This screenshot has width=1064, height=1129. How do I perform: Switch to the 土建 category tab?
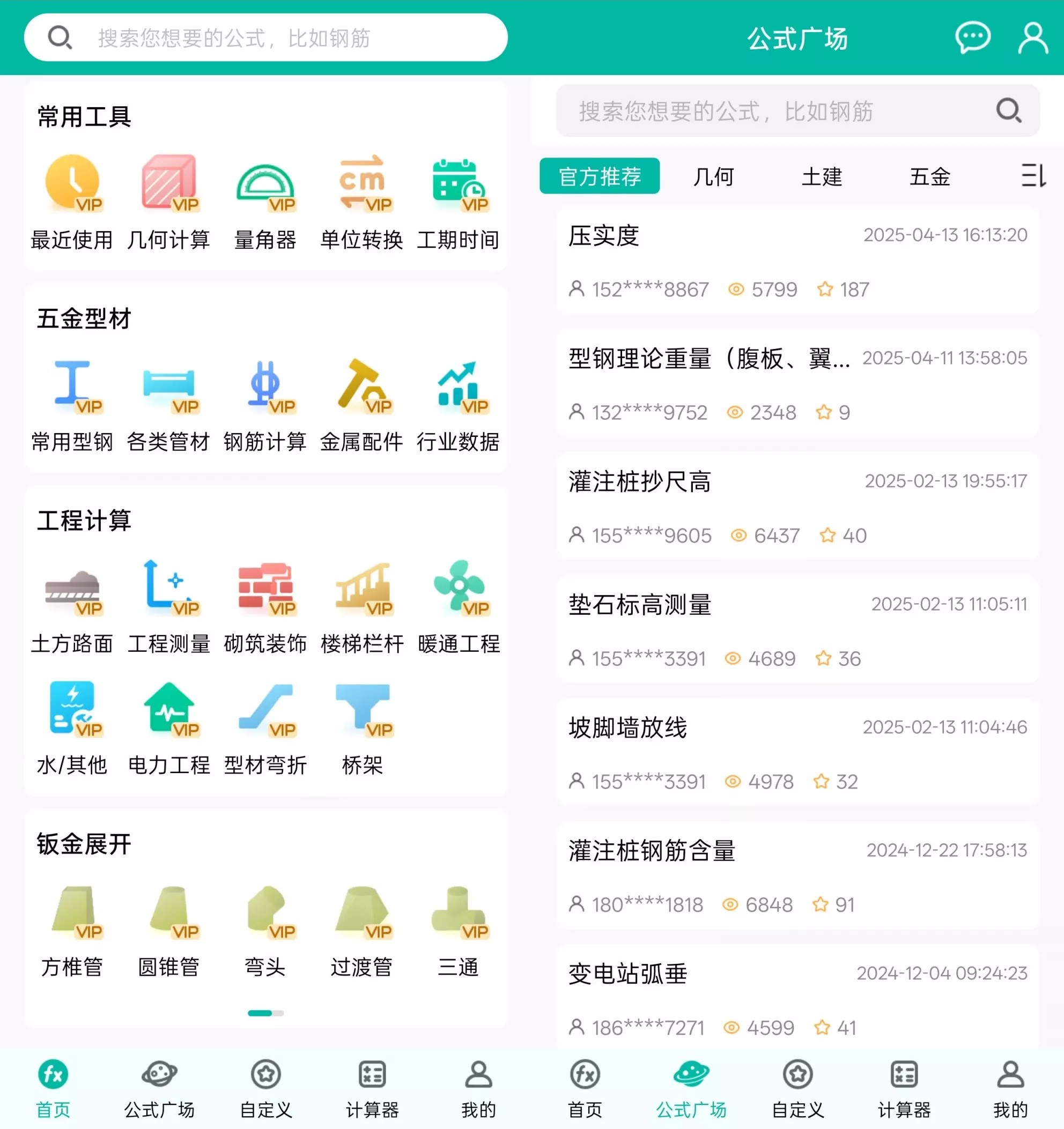click(822, 176)
